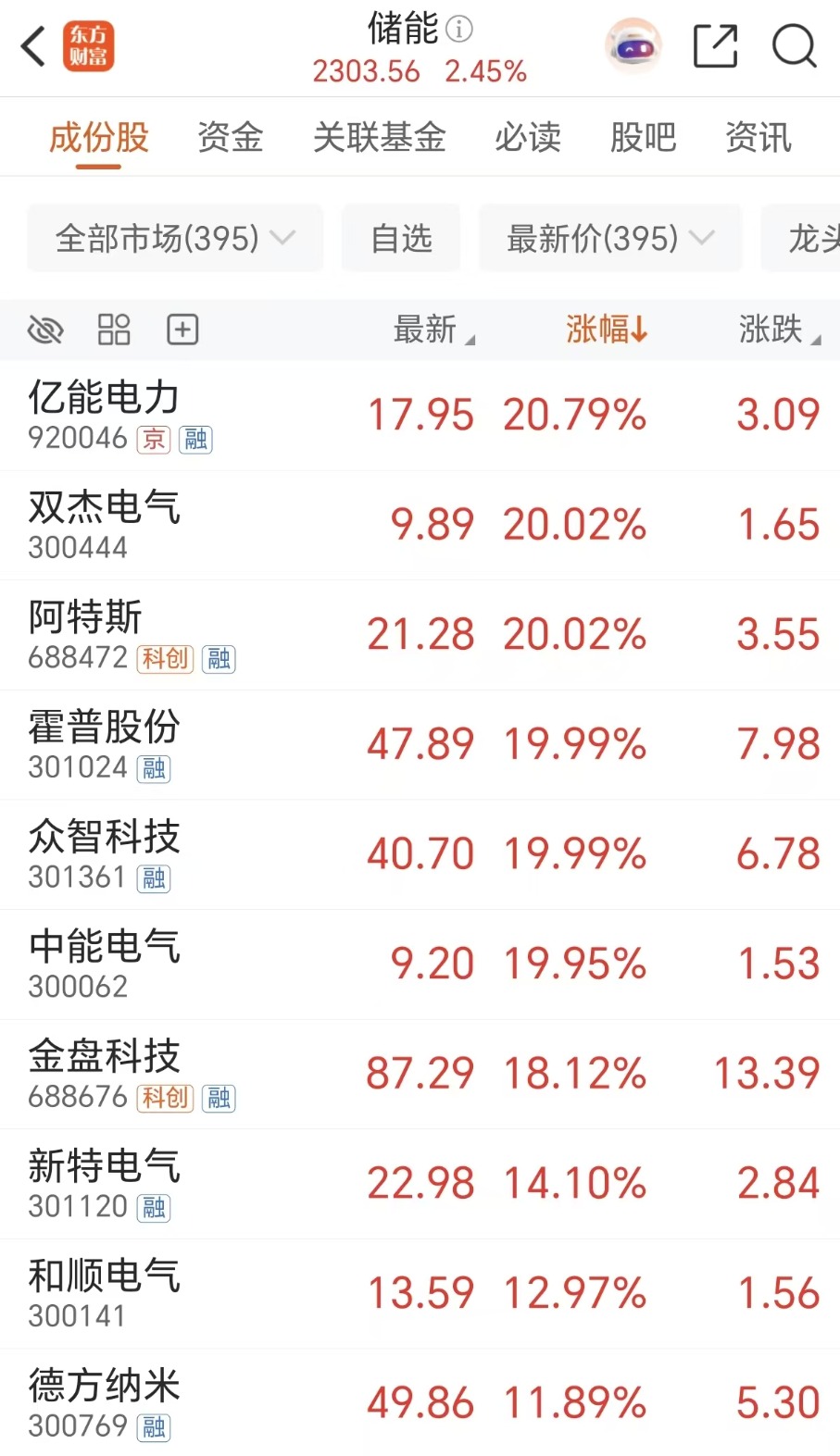Switch to the 股吧 tab

pos(643,138)
